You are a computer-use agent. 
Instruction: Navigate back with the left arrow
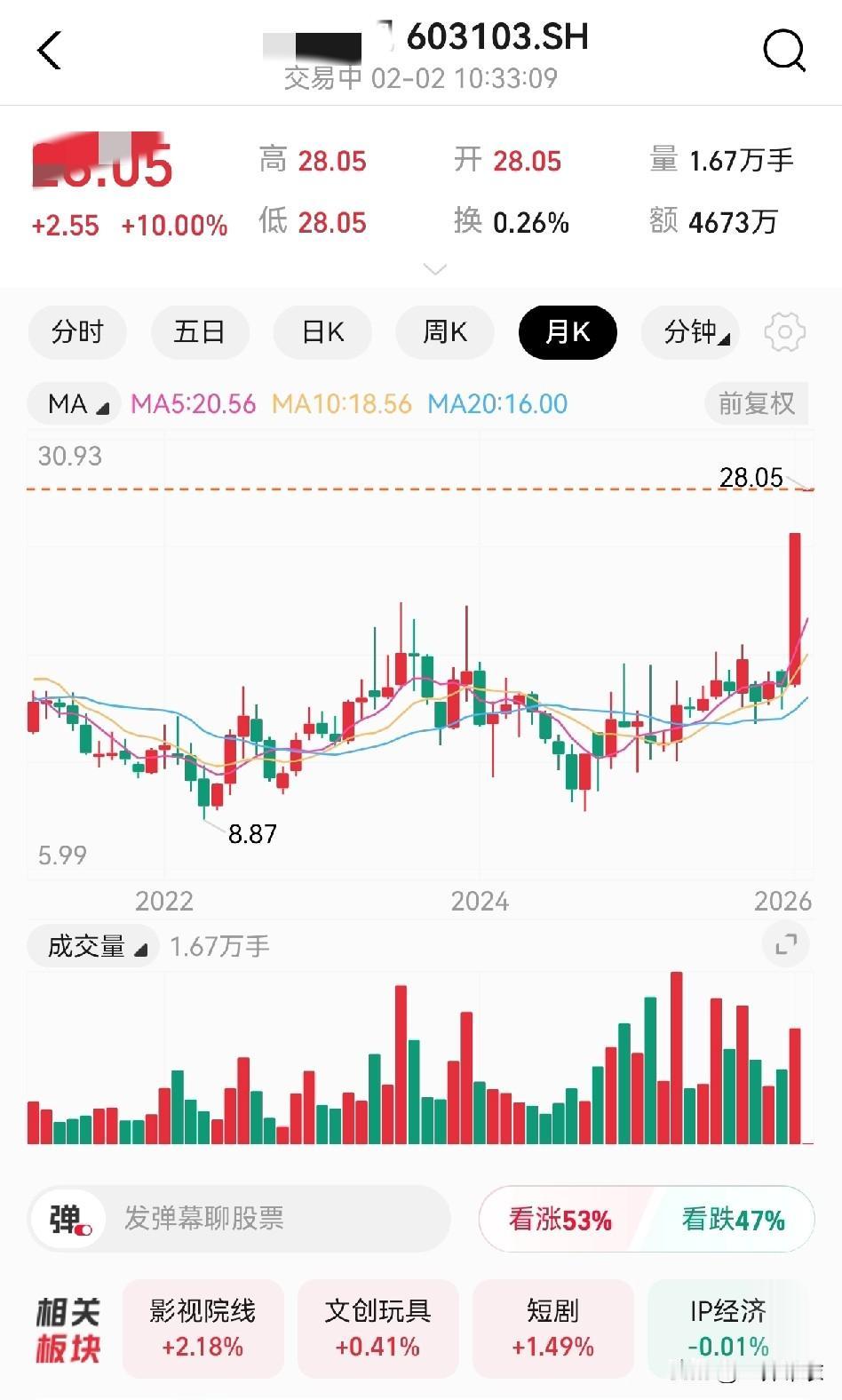point(51,51)
